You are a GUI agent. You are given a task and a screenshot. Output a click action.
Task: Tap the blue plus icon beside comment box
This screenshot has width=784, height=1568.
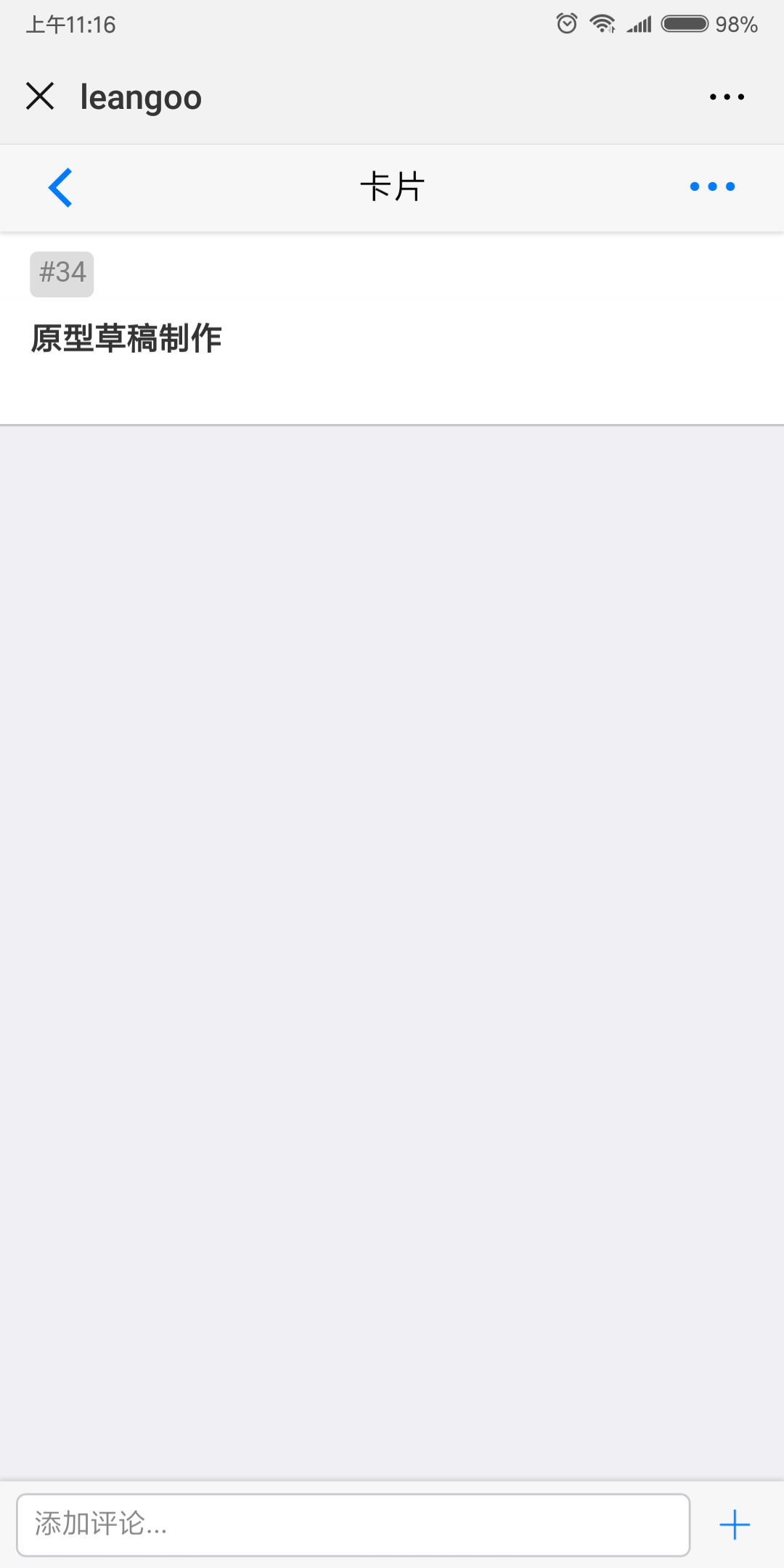point(734,1524)
